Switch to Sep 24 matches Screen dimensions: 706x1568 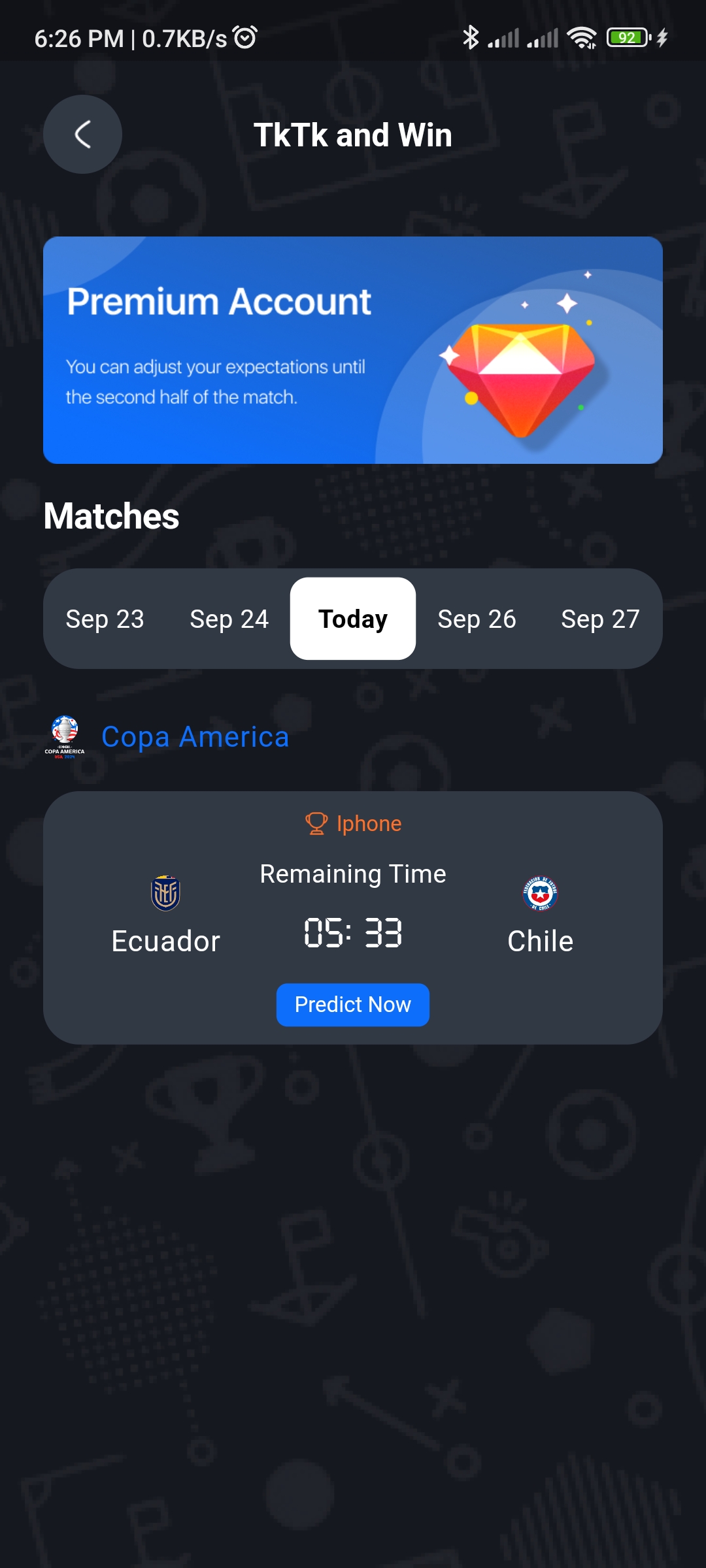[x=229, y=619]
